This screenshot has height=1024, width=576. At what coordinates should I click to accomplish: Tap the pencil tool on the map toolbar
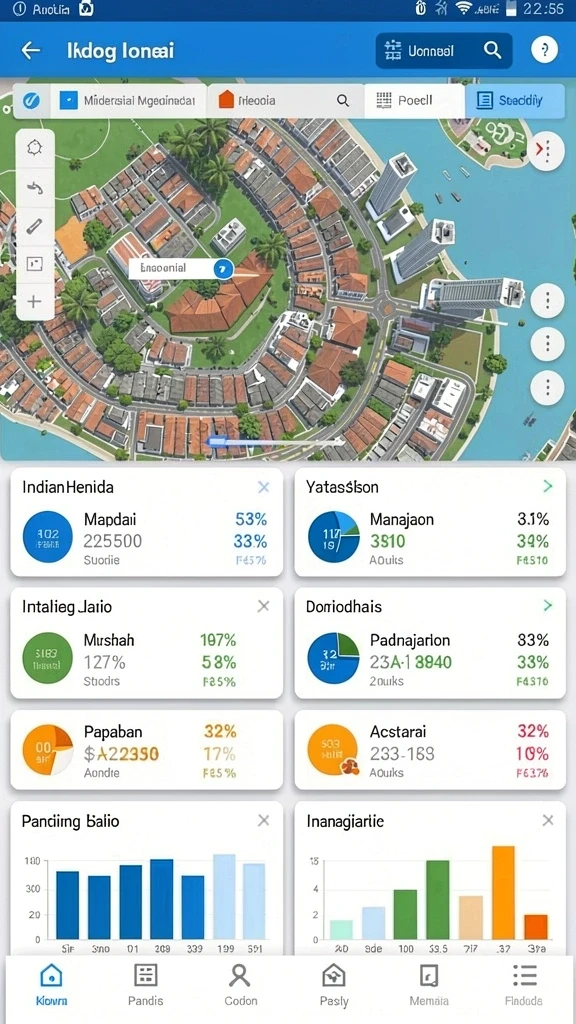click(x=35, y=227)
